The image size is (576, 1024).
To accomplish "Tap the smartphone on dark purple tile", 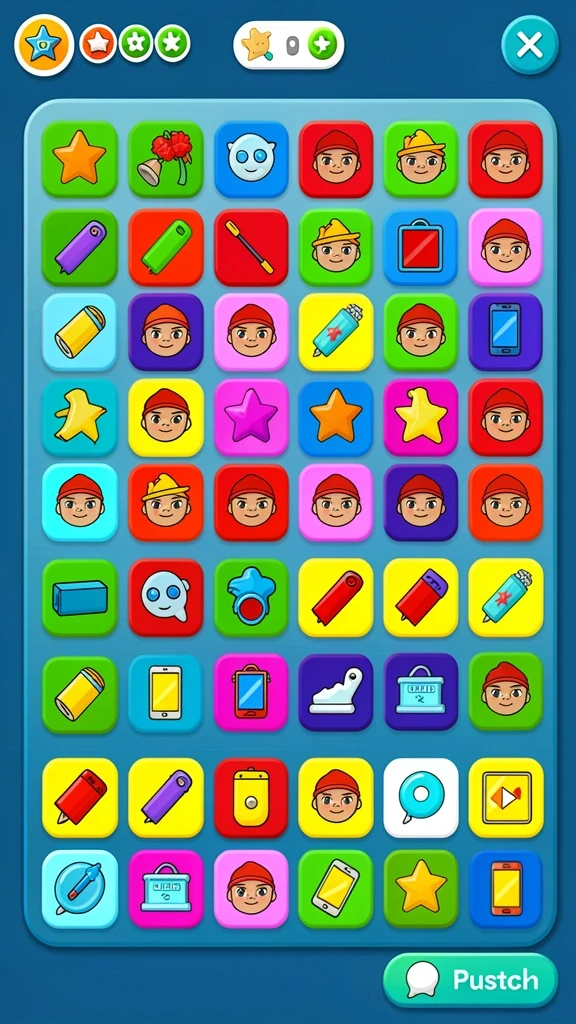I will [506, 332].
